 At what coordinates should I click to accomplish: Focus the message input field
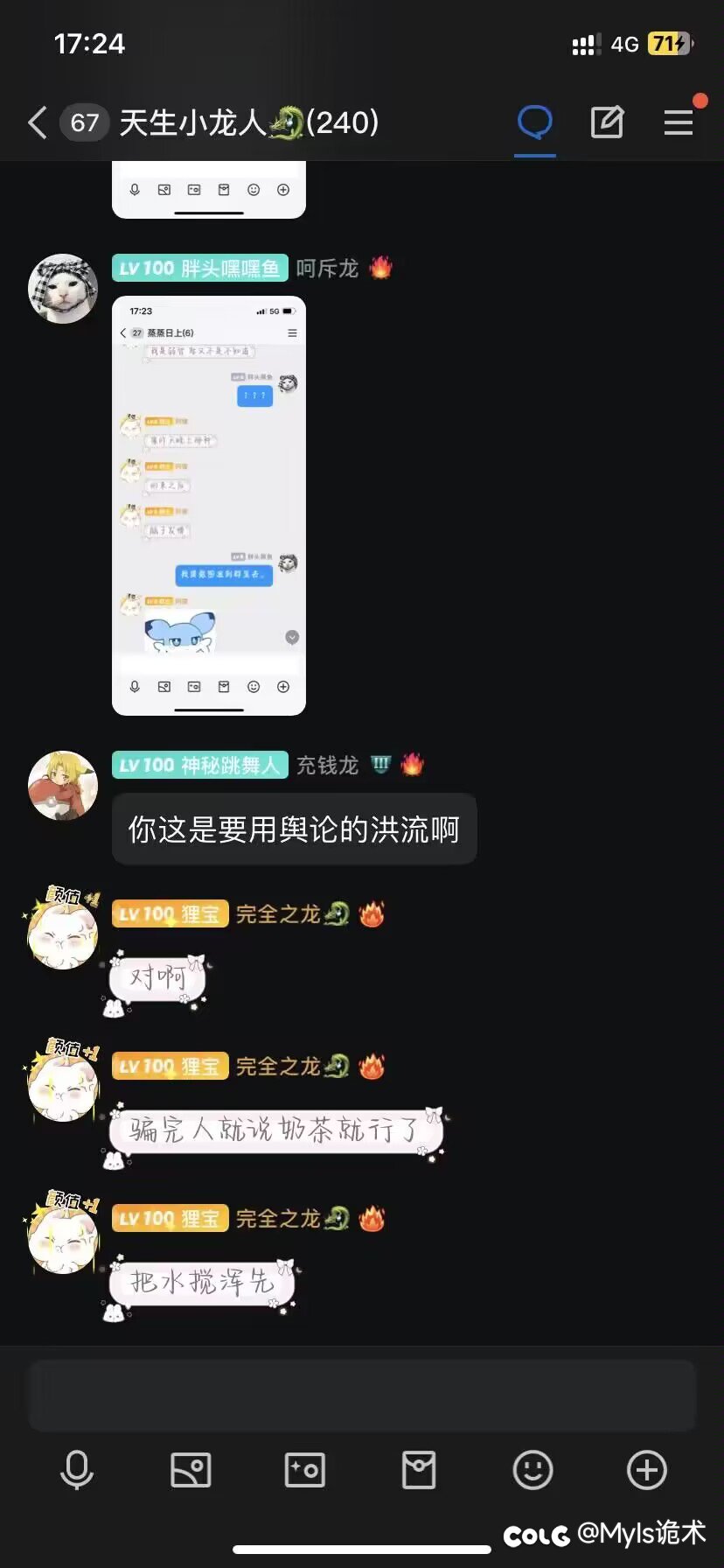362,1395
